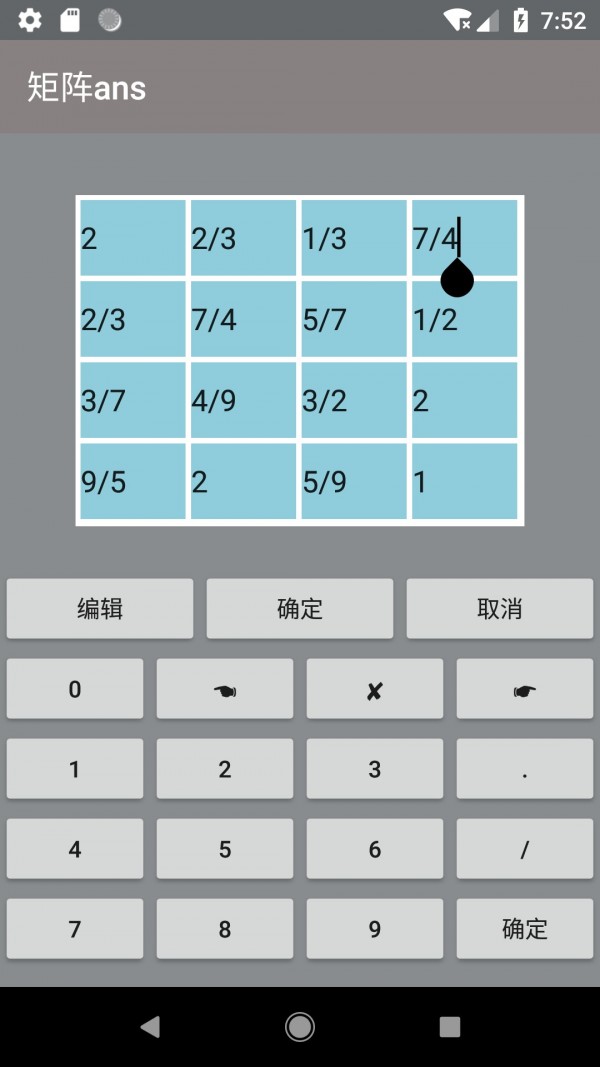Move cursor right with the right-pointing hand key

524,689
